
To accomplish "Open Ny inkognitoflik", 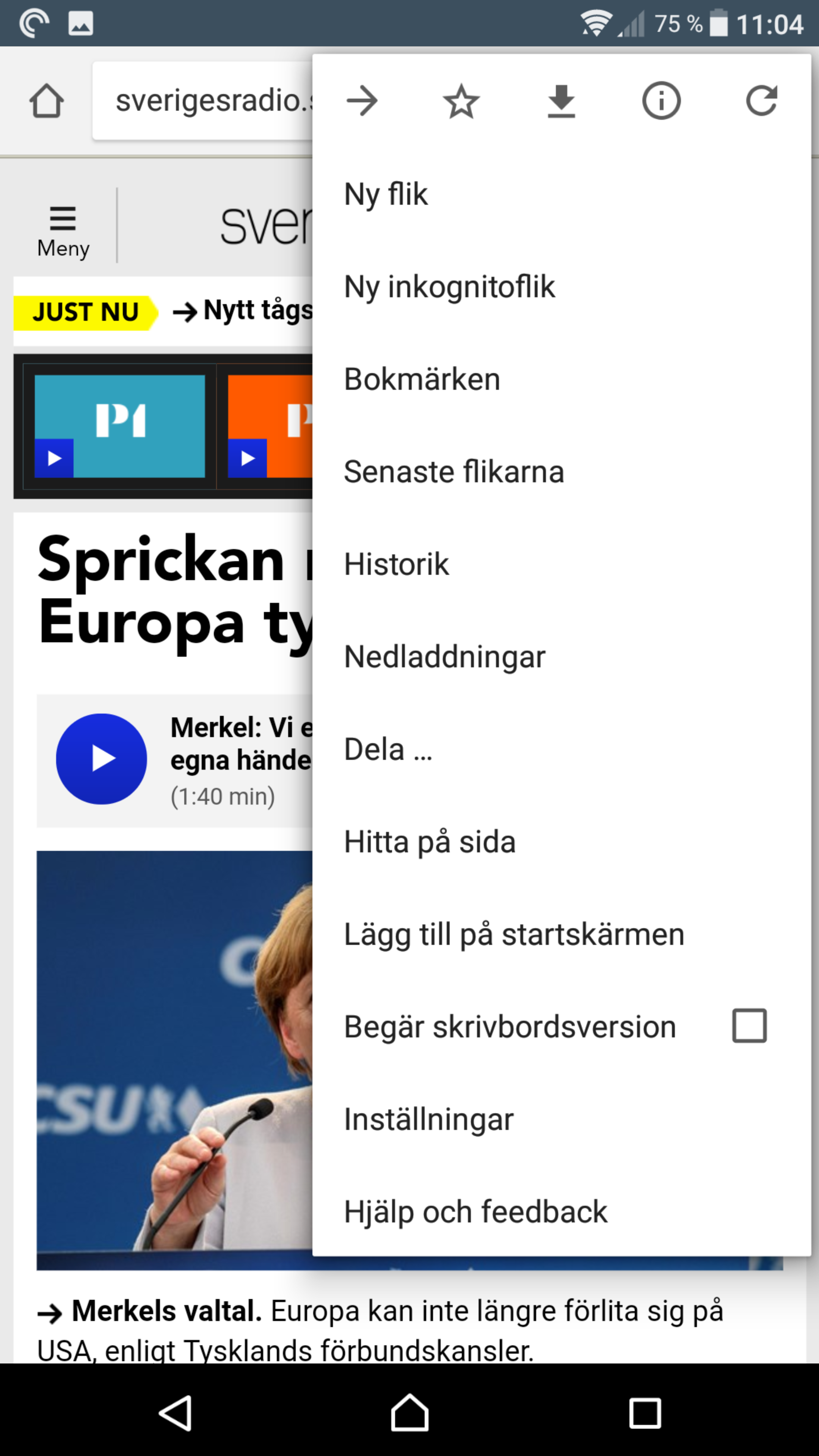I will 449,287.
